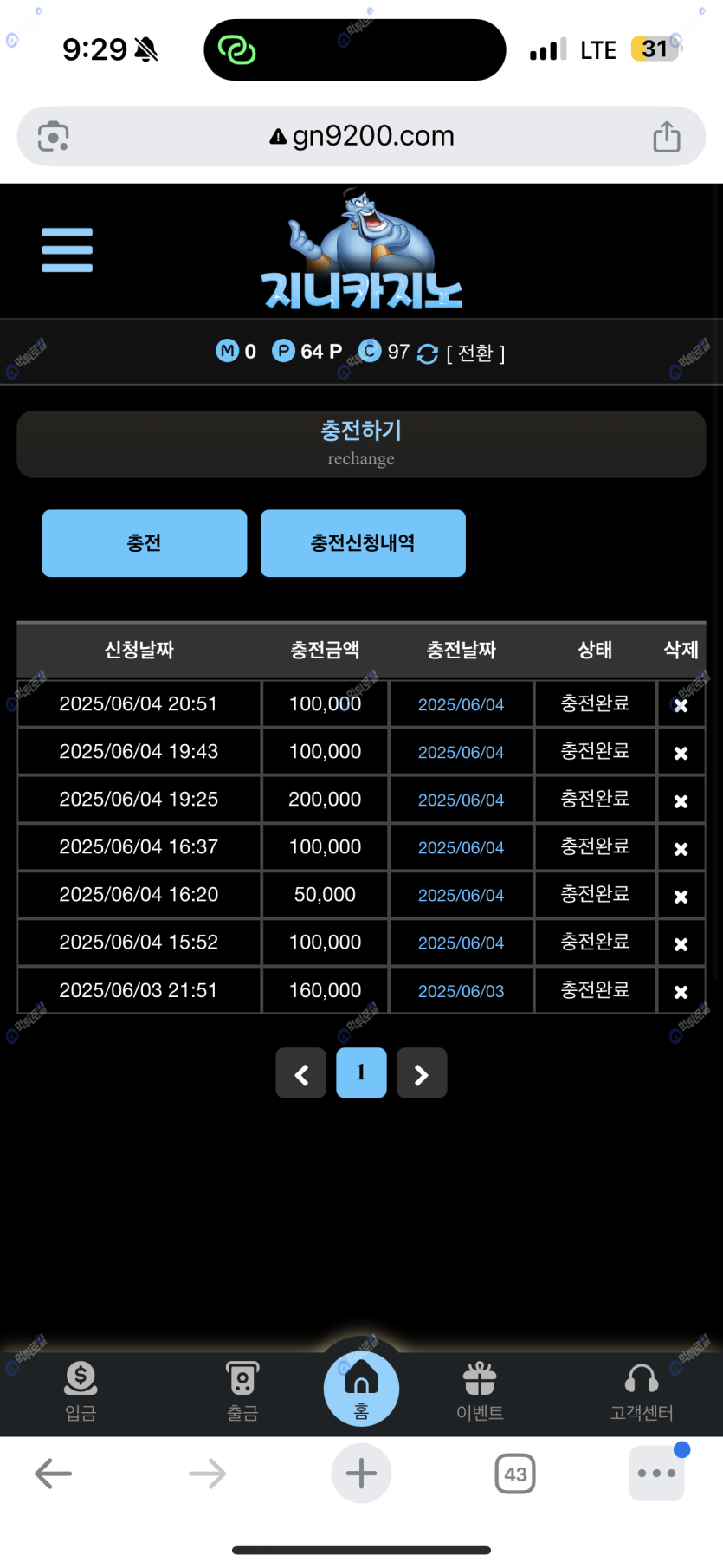Delete the 2025/06/04 20:51 recharge entry
Image resolution: width=723 pixels, height=1568 pixels.
[x=681, y=705]
